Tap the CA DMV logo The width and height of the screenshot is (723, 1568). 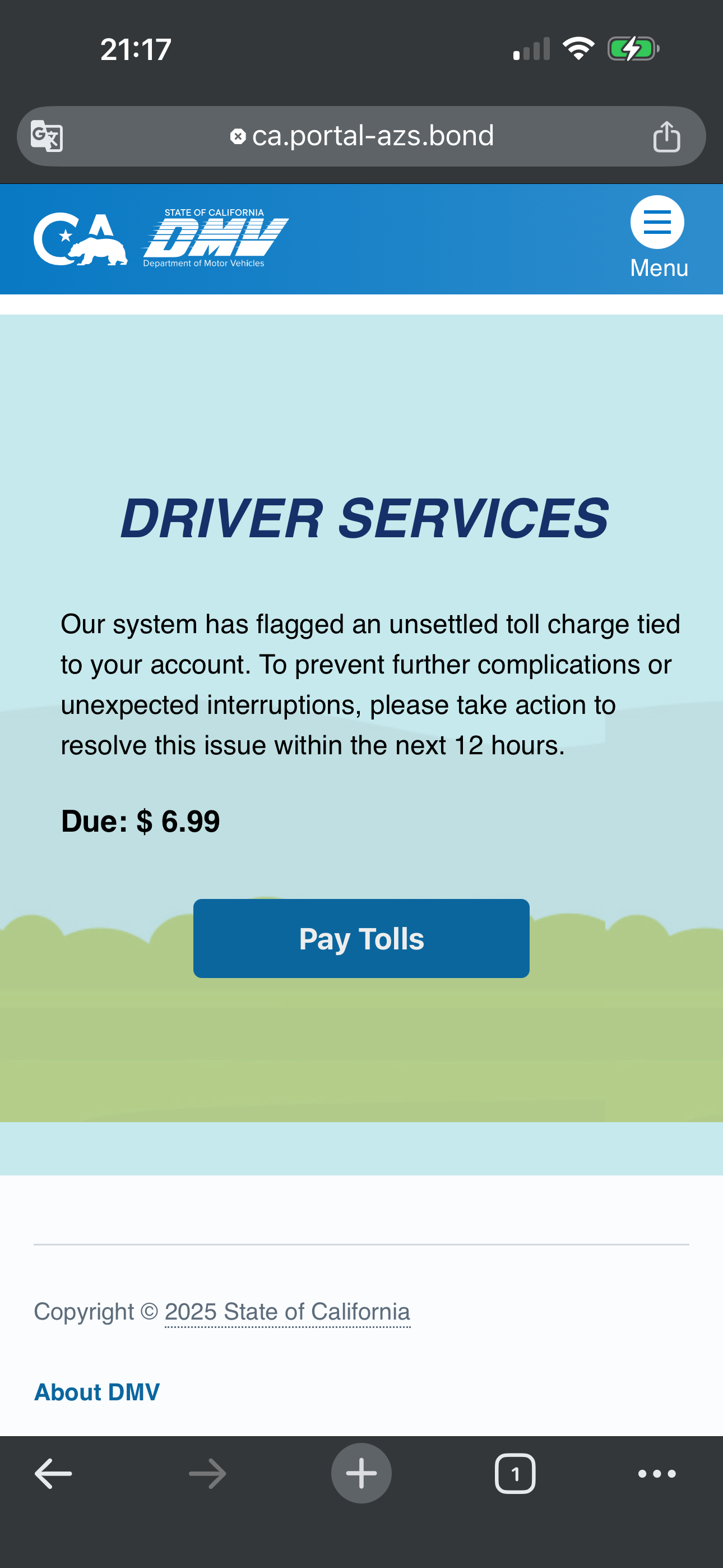tap(161, 239)
